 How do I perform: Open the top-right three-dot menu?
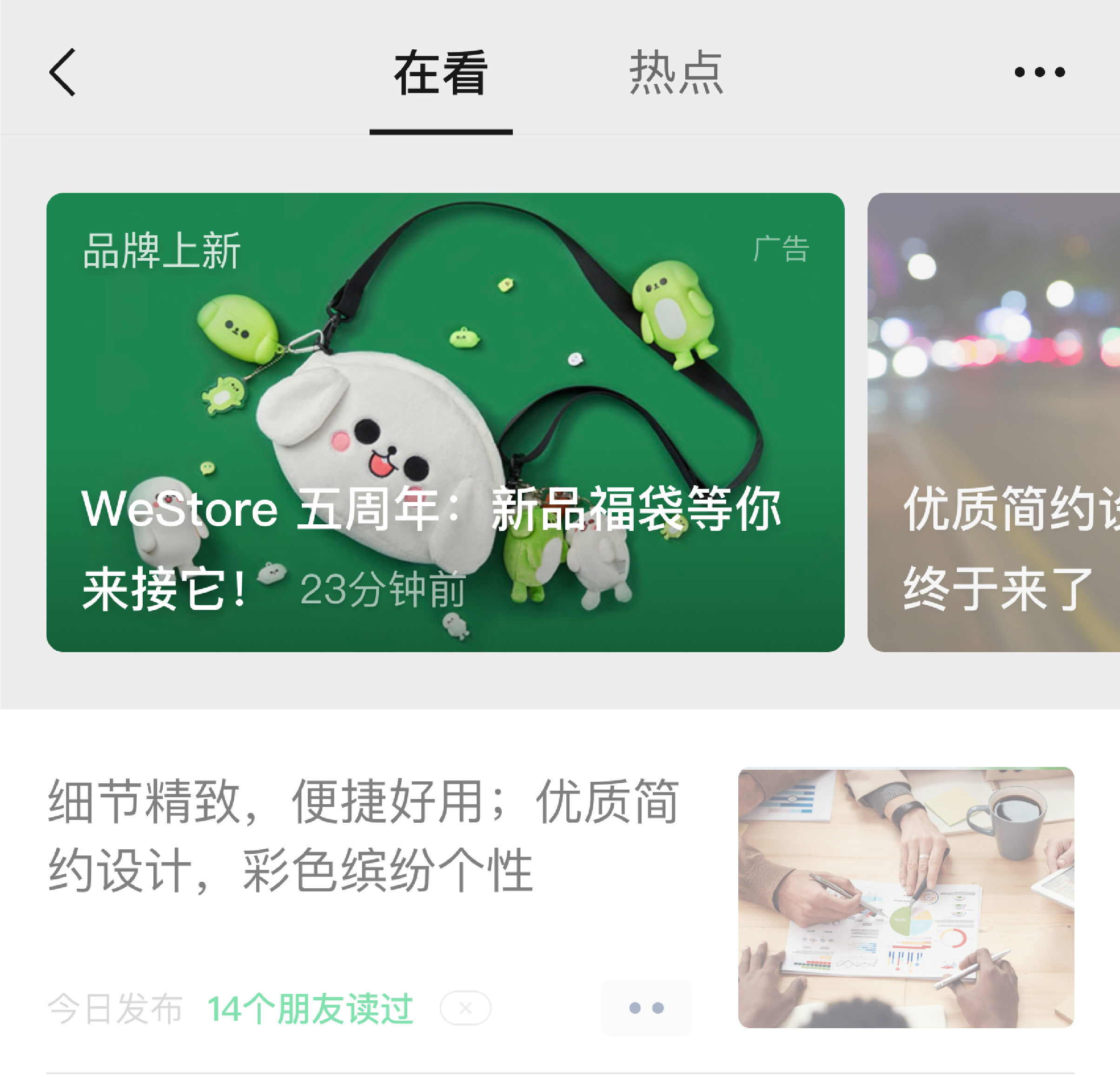tap(1040, 72)
